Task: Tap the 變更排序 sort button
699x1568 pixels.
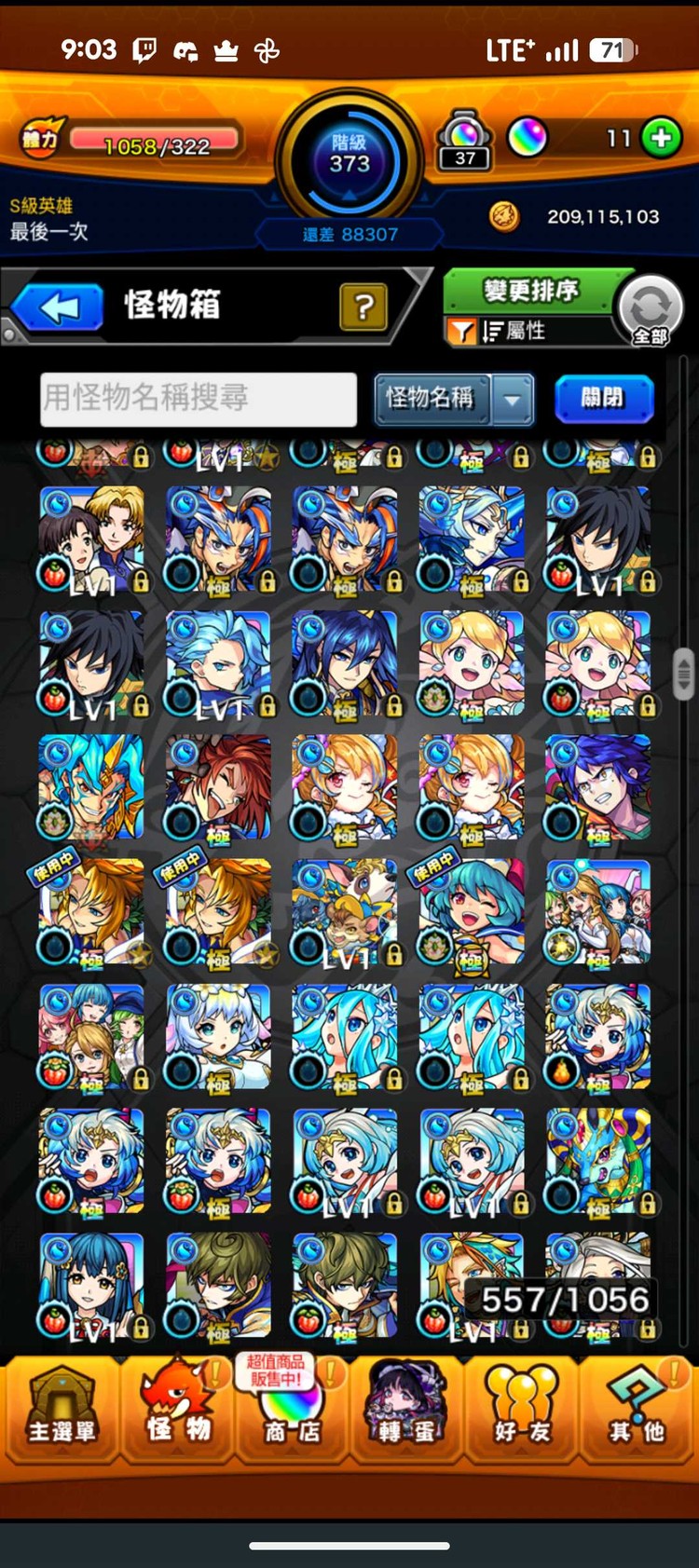Action: pos(531,291)
